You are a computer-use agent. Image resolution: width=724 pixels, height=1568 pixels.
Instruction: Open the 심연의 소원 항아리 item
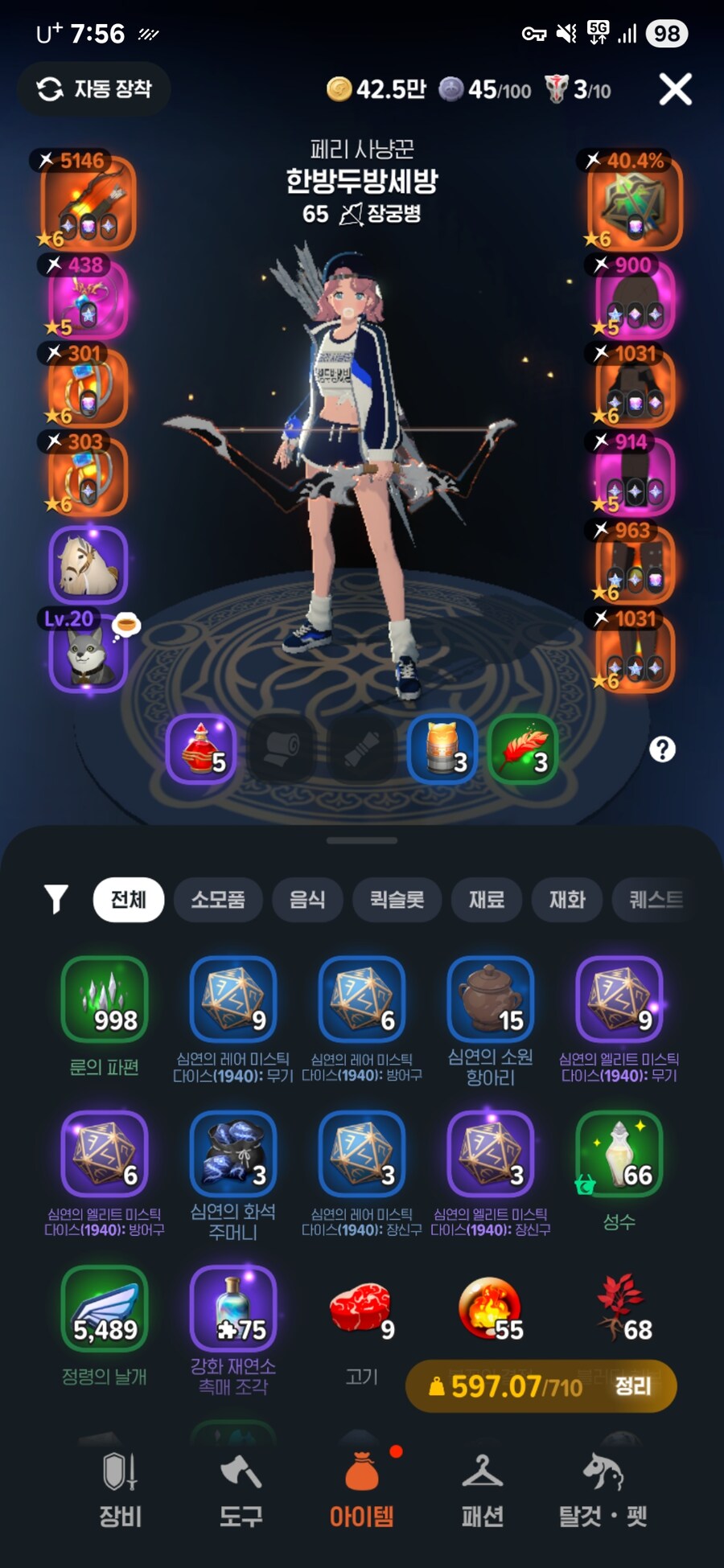pos(491,999)
